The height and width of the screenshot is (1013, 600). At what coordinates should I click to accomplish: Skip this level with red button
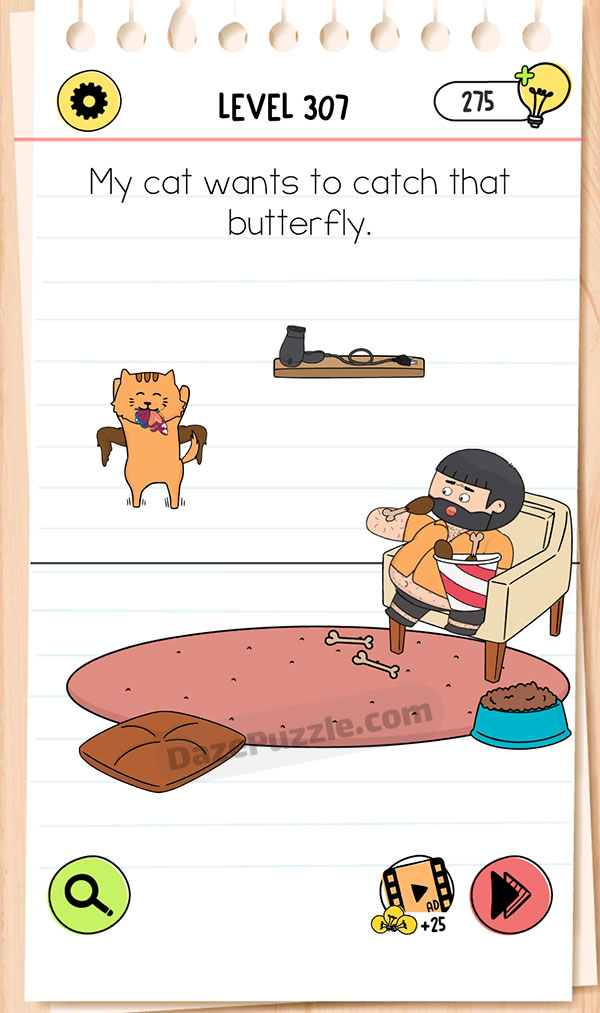pos(511,894)
